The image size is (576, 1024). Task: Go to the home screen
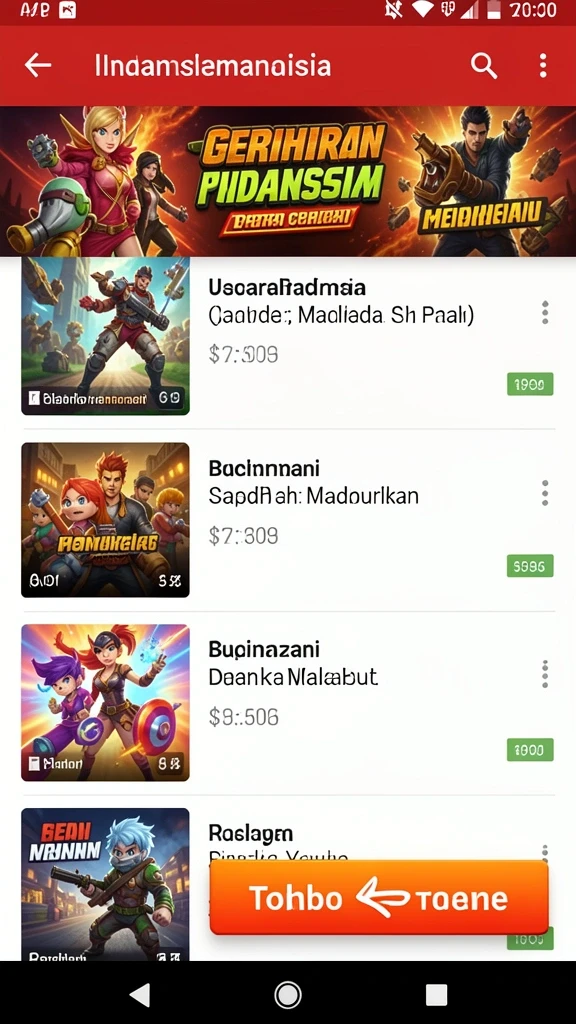pyautogui.click(x=288, y=995)
